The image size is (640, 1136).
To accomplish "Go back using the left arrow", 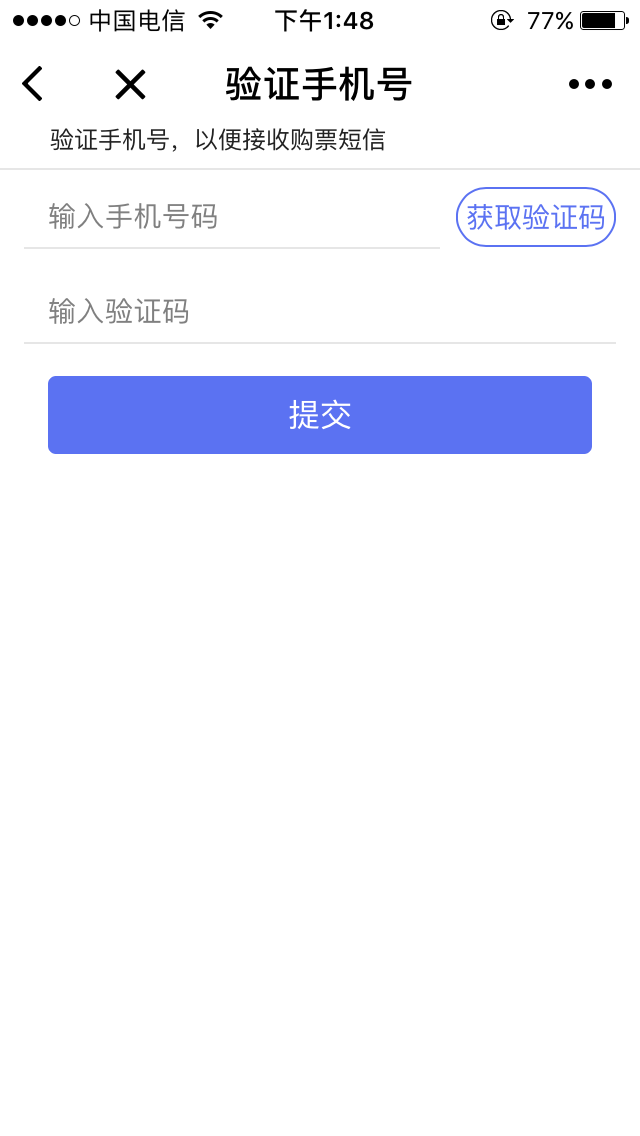I will pyautogui.click(x=33, y=84).
